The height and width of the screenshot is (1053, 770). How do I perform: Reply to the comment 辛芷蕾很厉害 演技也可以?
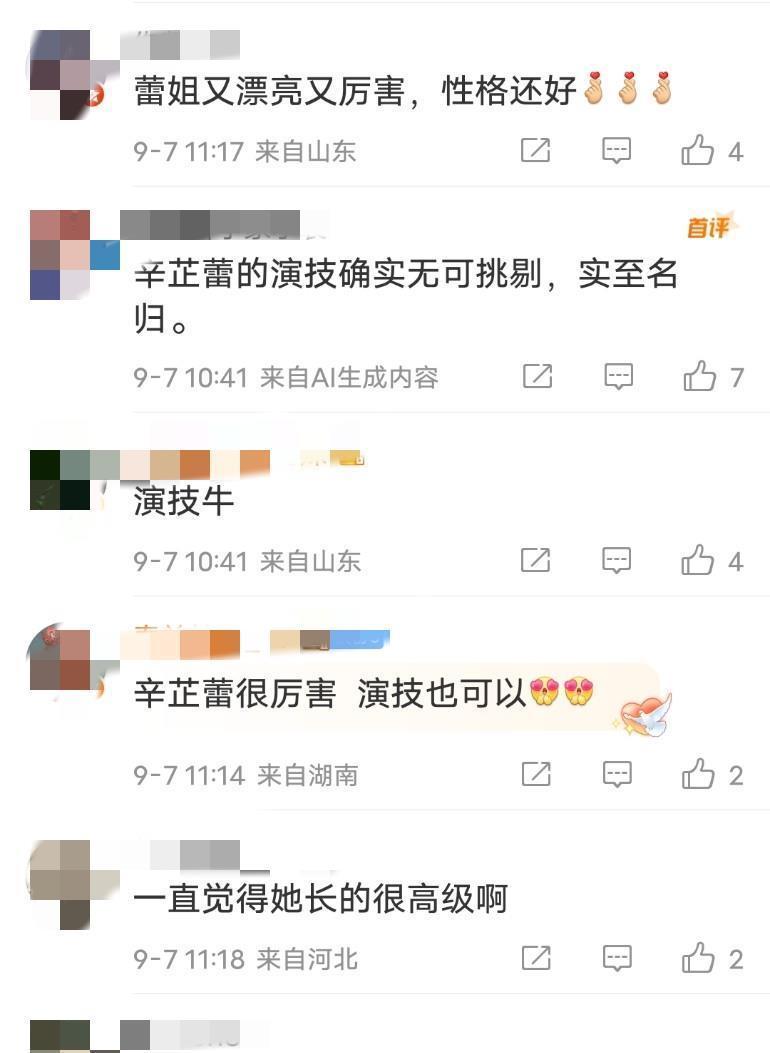click(617, 775)
